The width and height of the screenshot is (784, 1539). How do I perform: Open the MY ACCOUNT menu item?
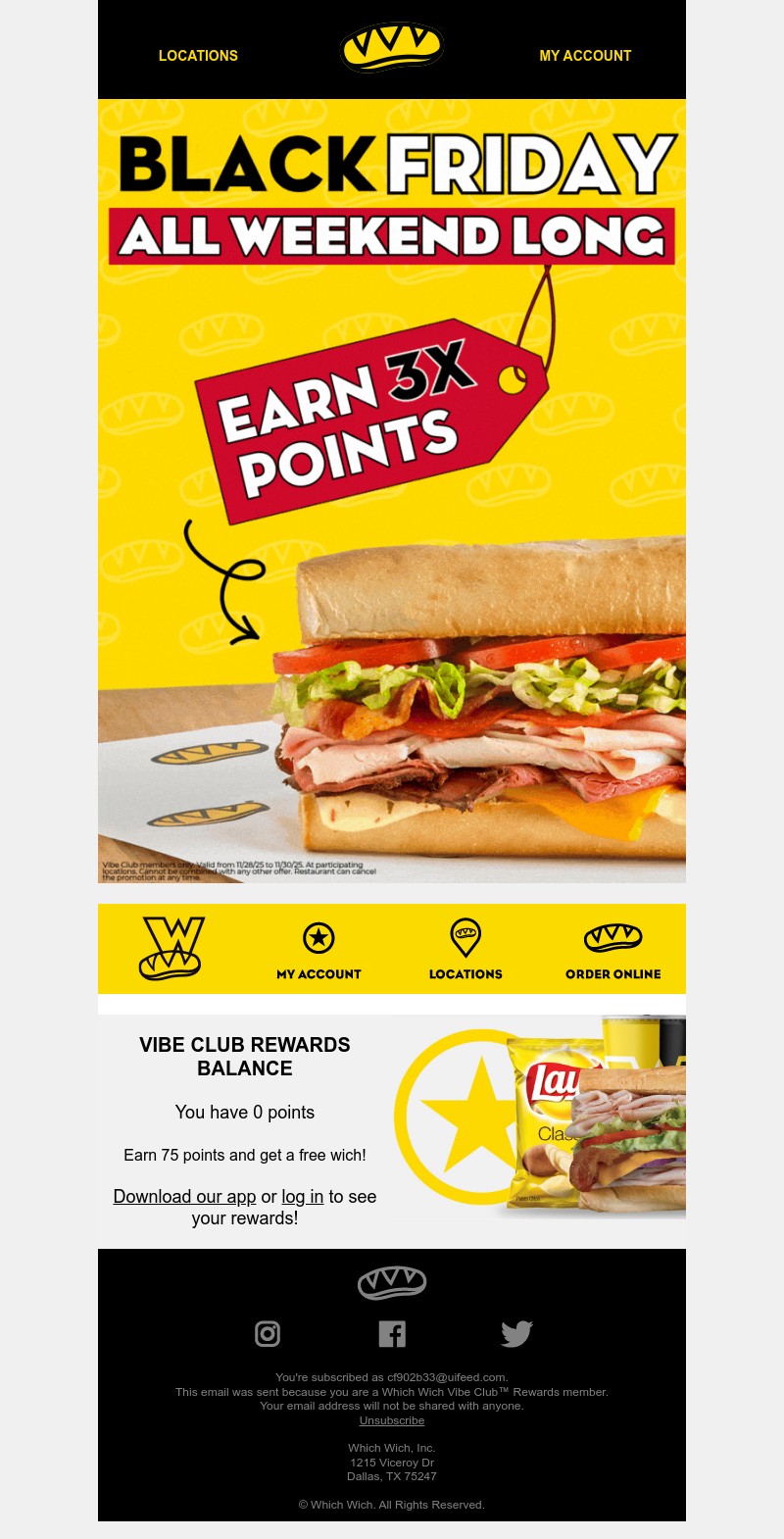tap(585, 56)
